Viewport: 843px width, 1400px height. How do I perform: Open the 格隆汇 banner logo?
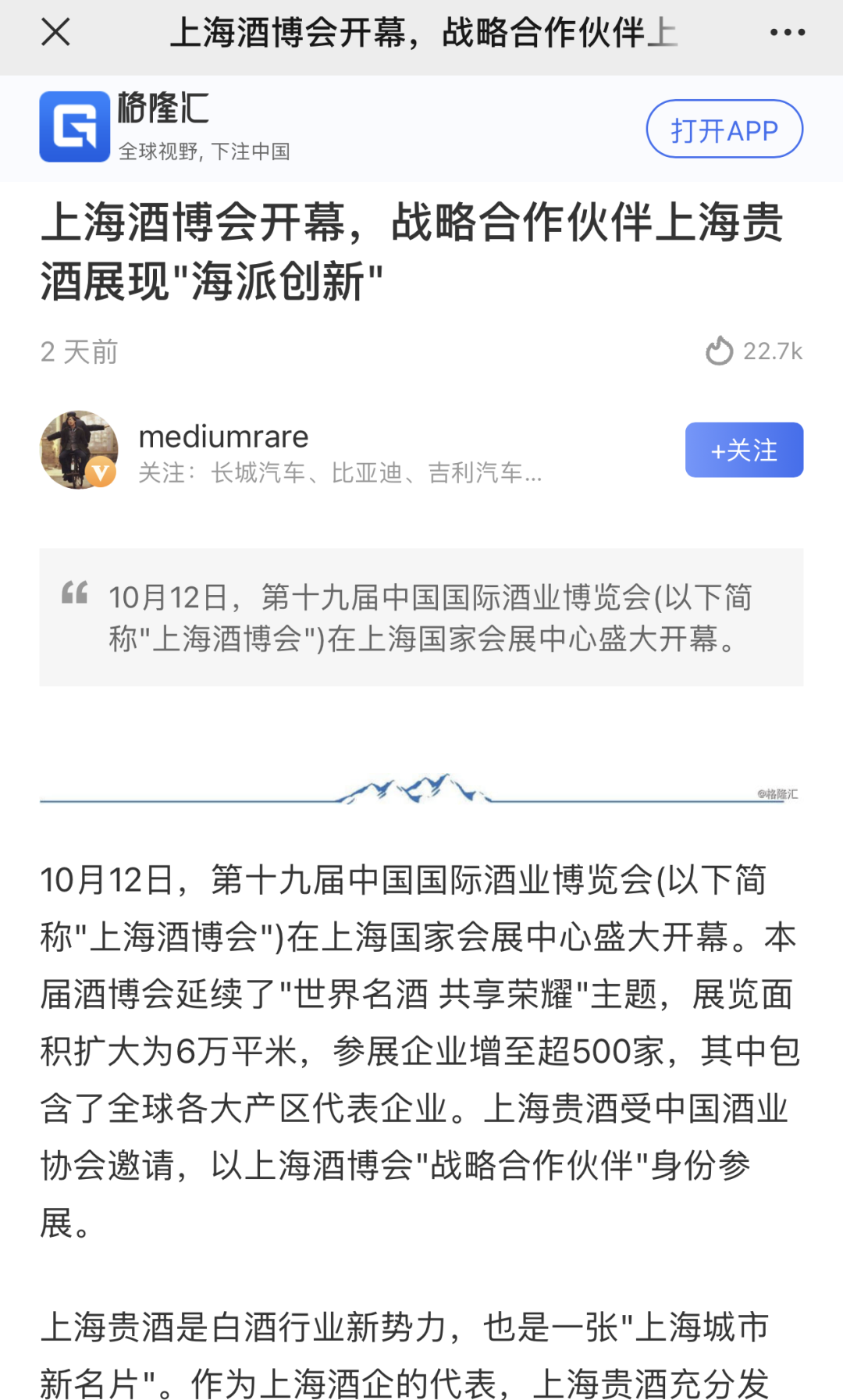[75, 126]
